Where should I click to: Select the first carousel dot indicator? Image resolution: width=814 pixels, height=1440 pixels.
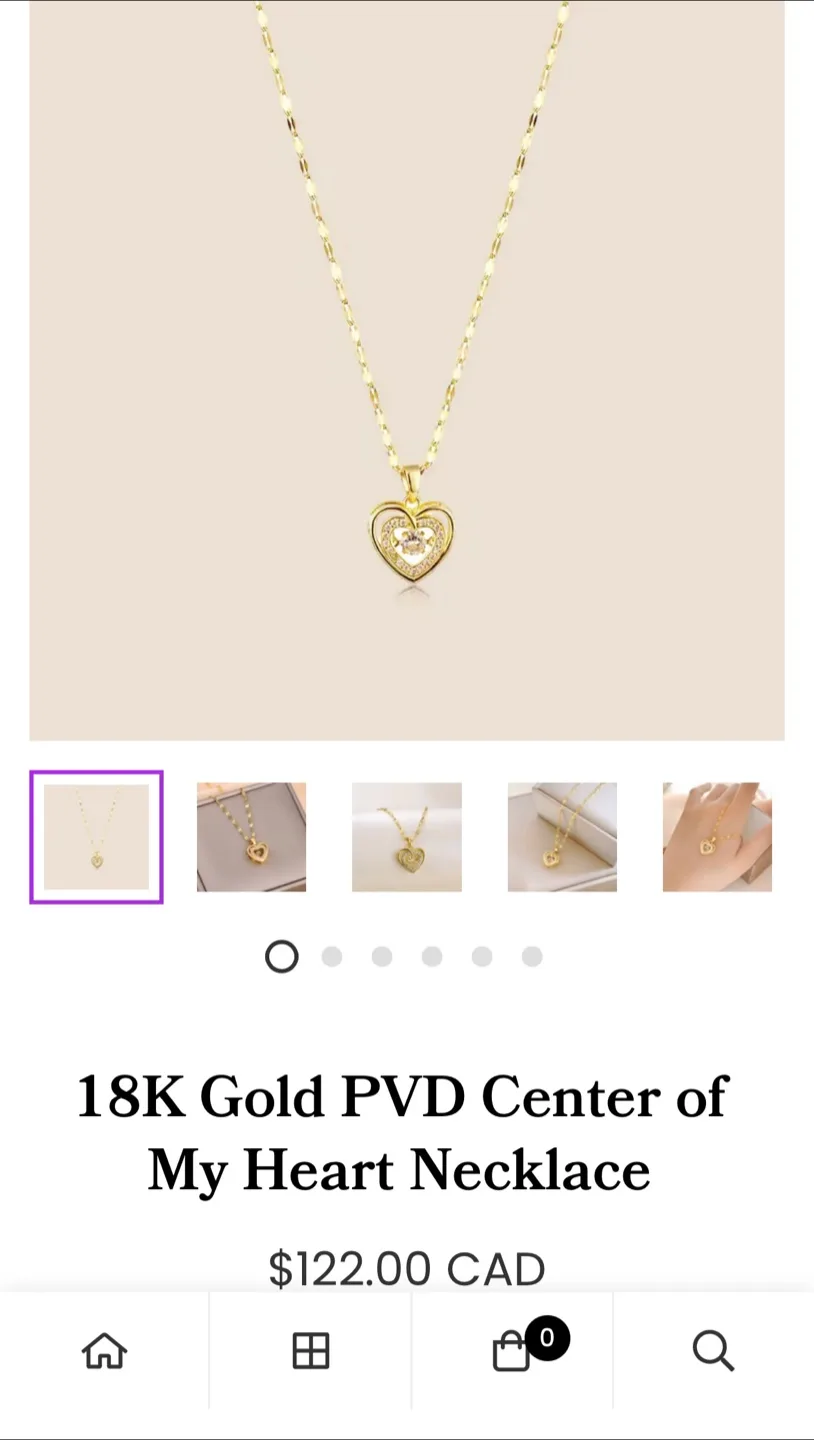[282, 957]
